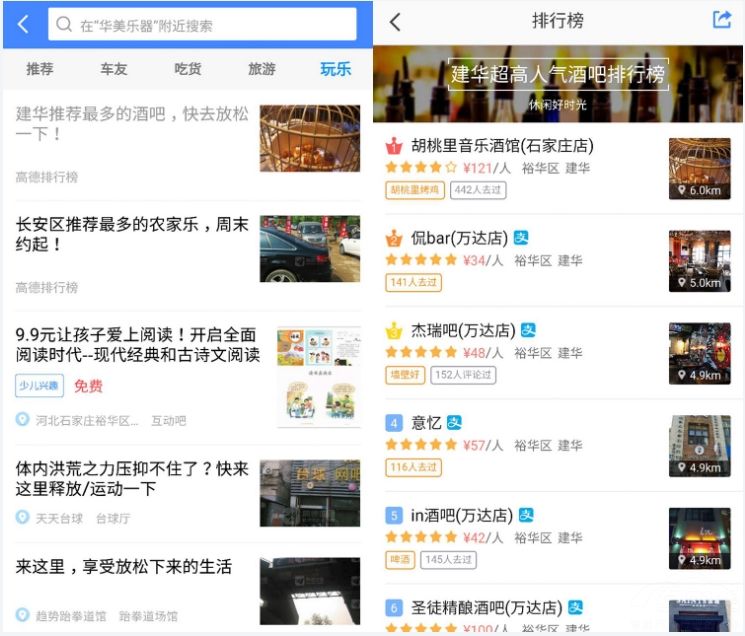
Task: Open 圣徒精酿酒吧(万达店) listing
Action: click(485, 607)
